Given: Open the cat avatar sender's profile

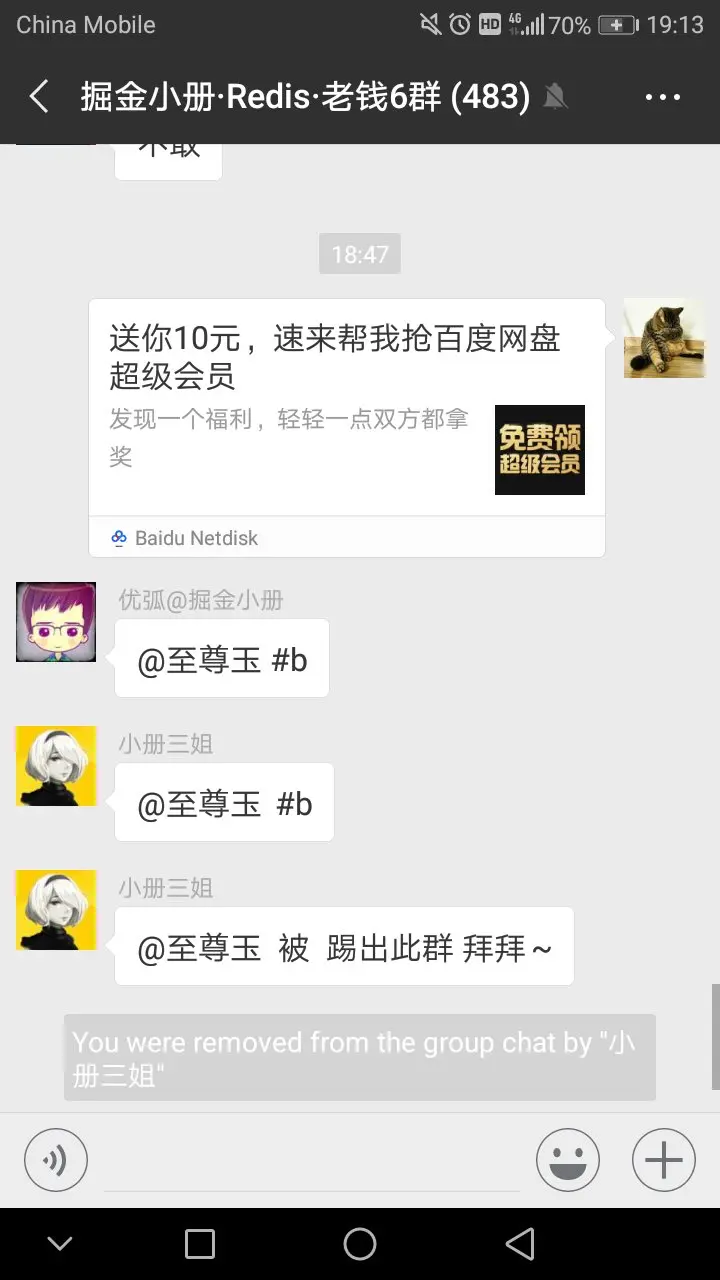Looking at the screenshot, I should click(664, 338).
